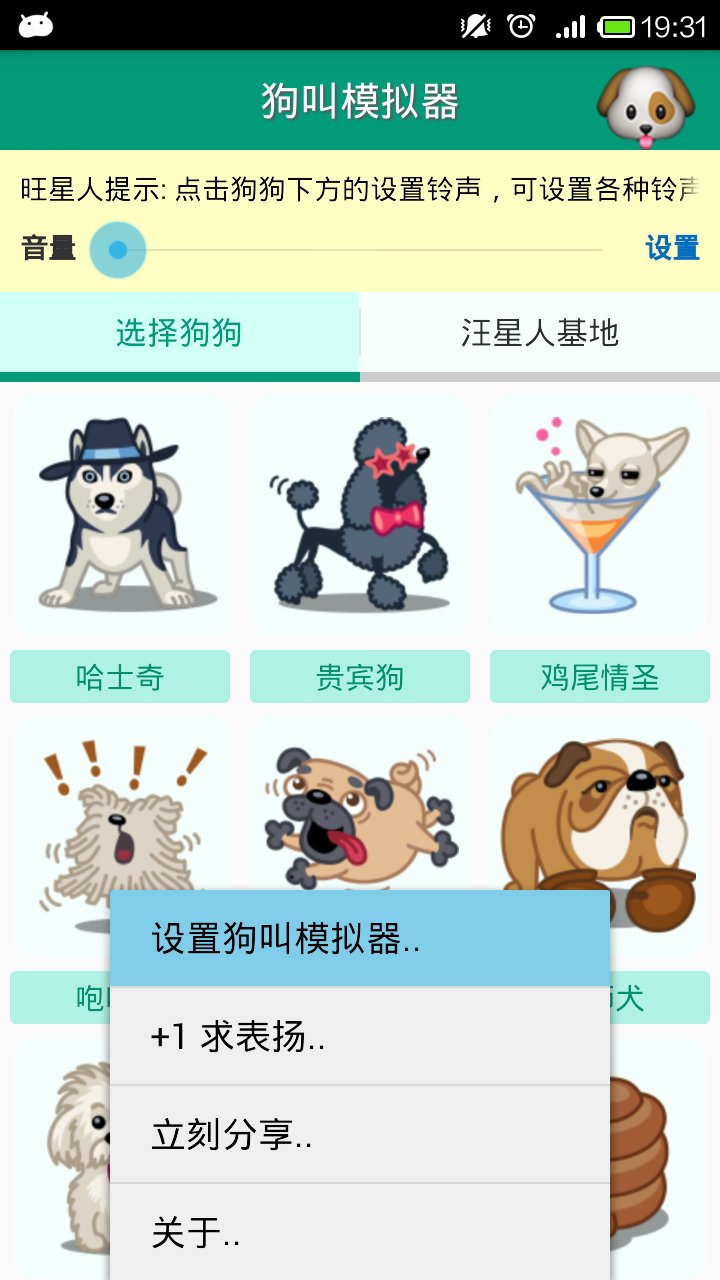Play the black poodle picture

point(360,515)
